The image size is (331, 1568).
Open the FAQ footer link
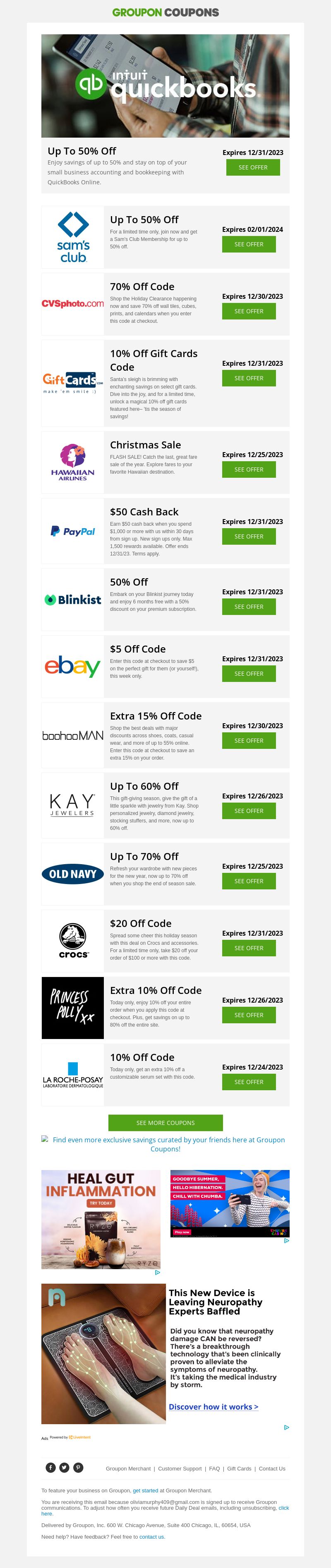[214, 1469]
